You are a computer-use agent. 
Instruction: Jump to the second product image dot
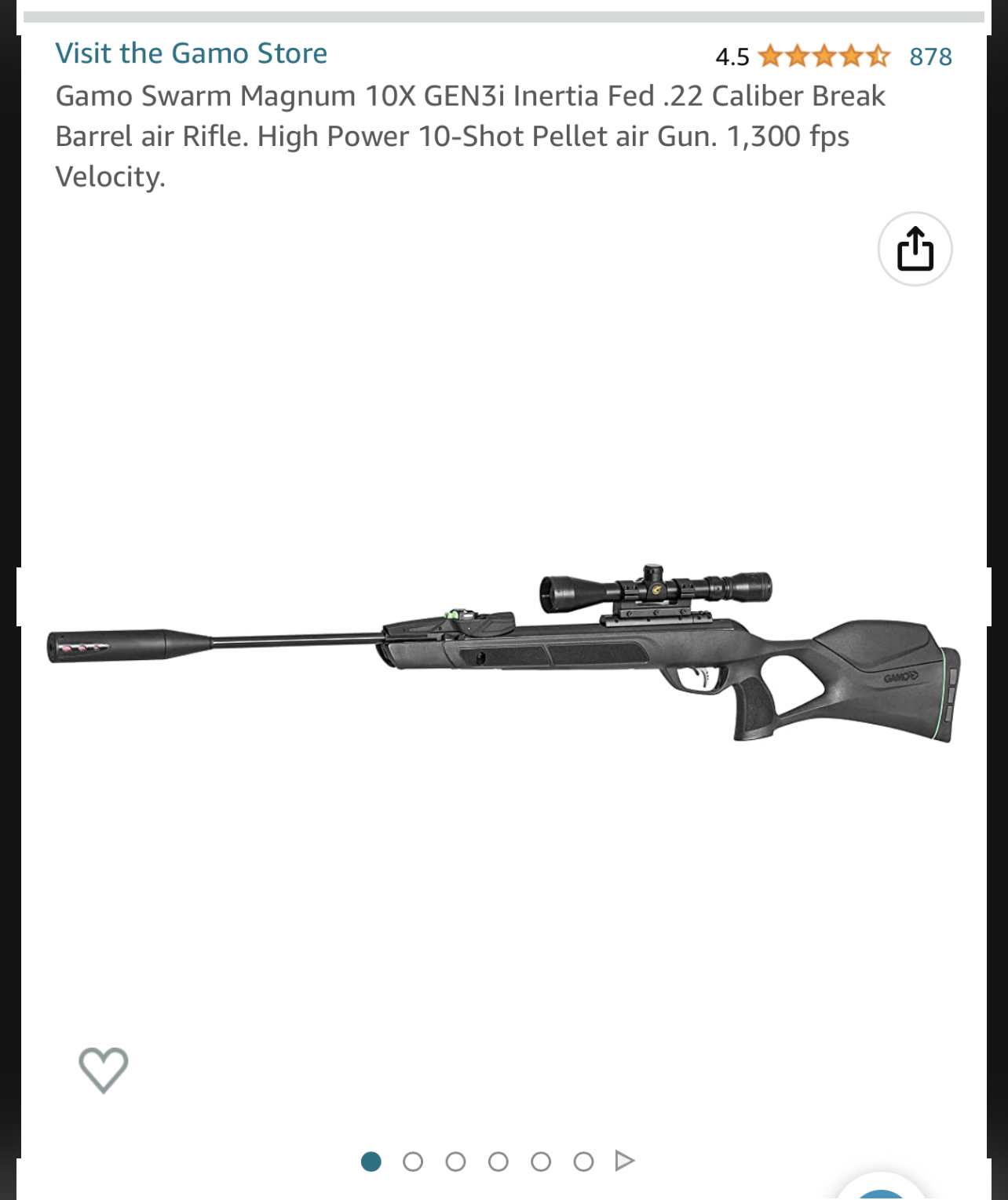pos(413,1162)
